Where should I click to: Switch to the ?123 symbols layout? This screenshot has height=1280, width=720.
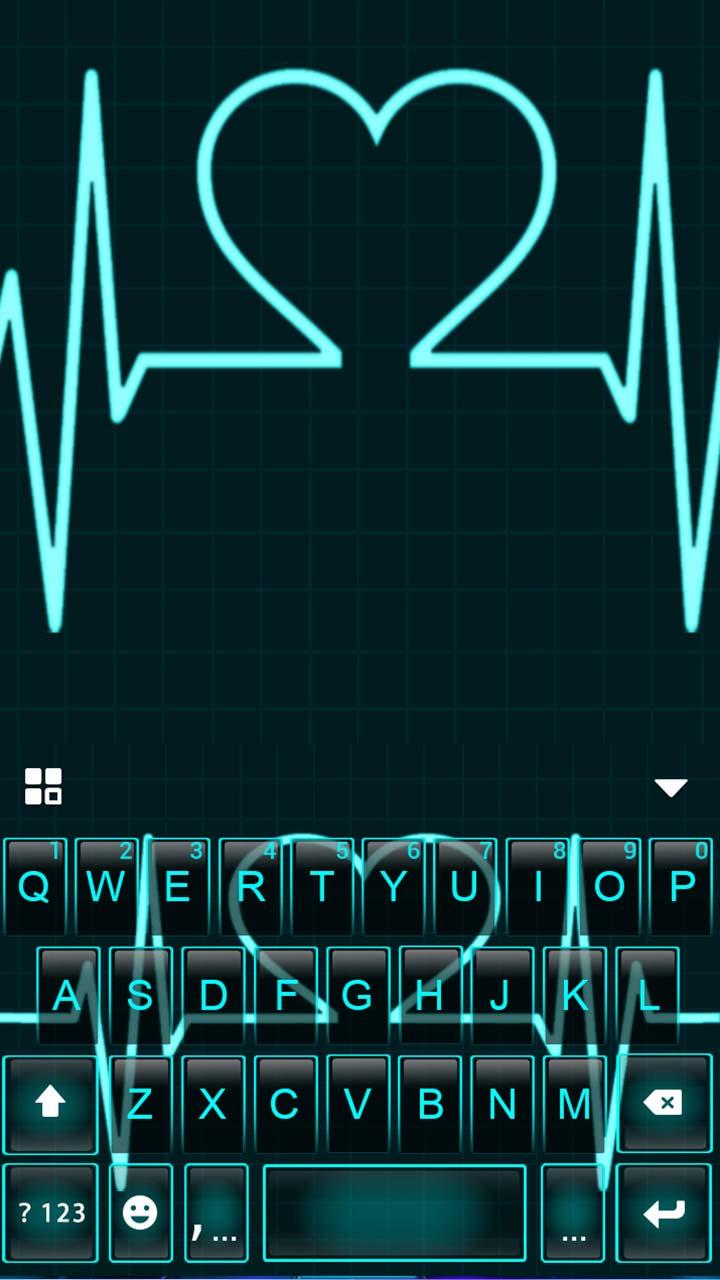(x=52, y=1213)
